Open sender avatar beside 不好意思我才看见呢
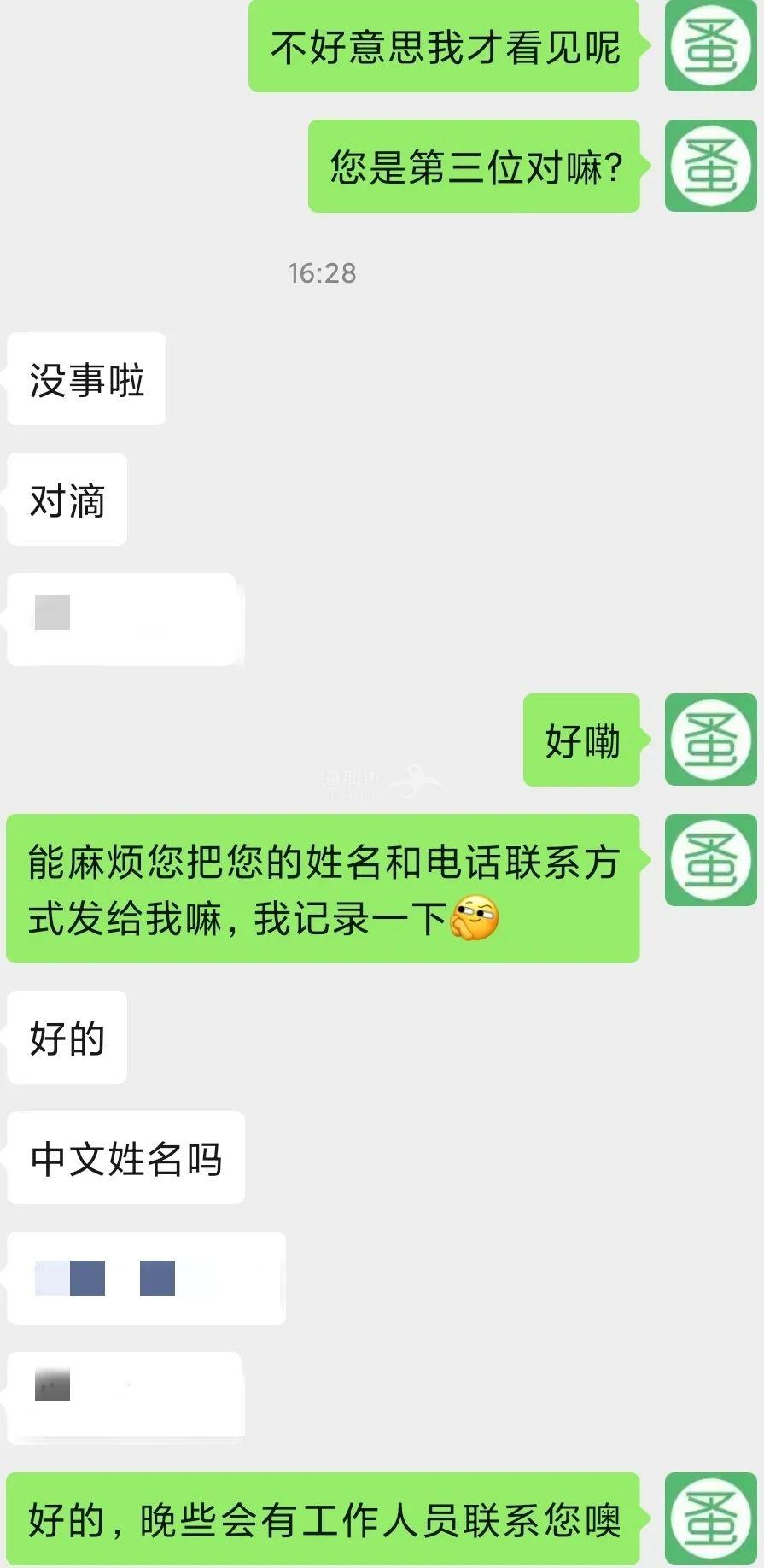Screen dimensions: 764x1568 point(710,46)
